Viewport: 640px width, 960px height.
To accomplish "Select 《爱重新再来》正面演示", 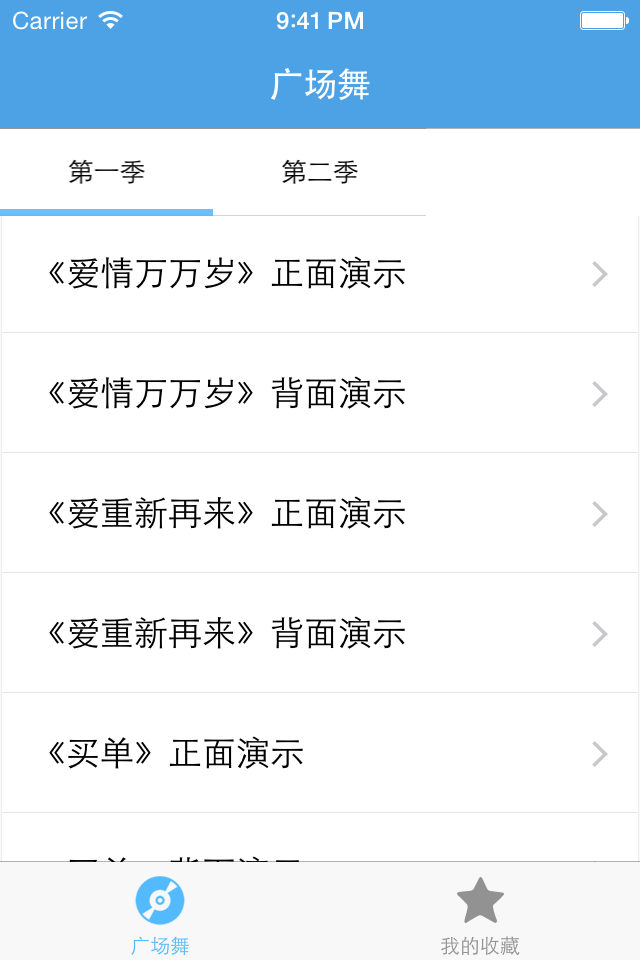I will point(320,514).
